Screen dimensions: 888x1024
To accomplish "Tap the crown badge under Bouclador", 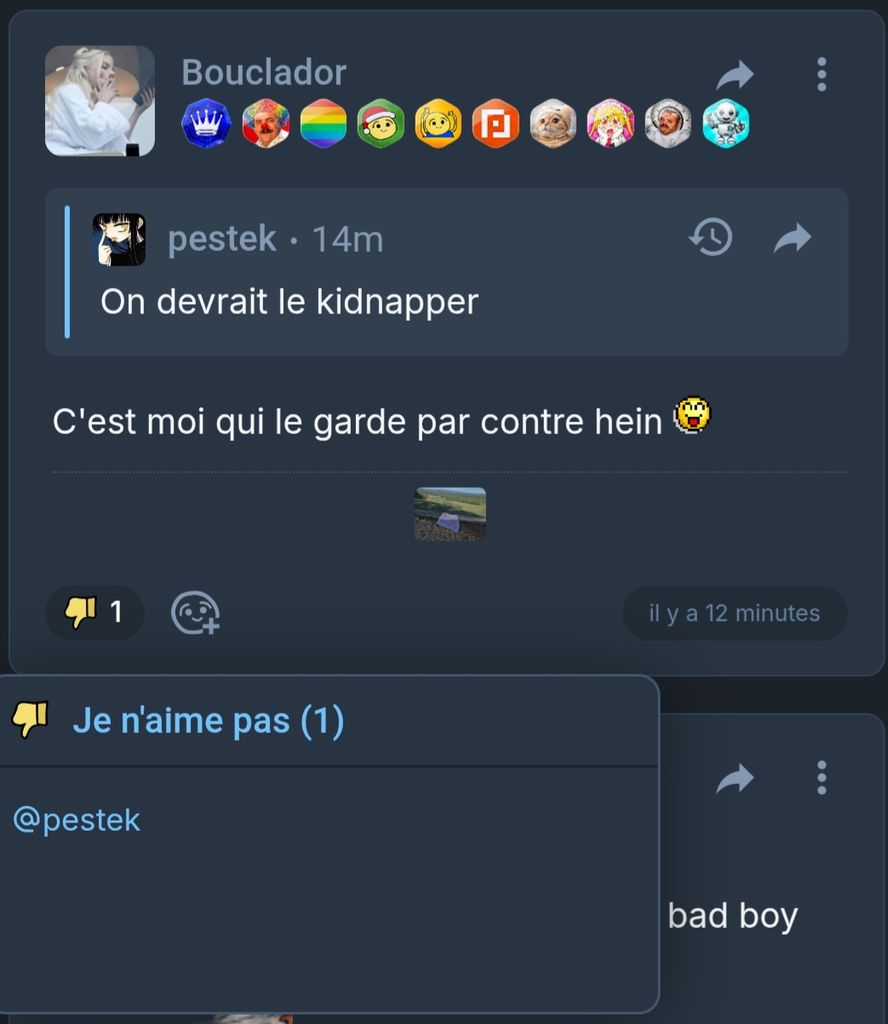I will [206, 125].
